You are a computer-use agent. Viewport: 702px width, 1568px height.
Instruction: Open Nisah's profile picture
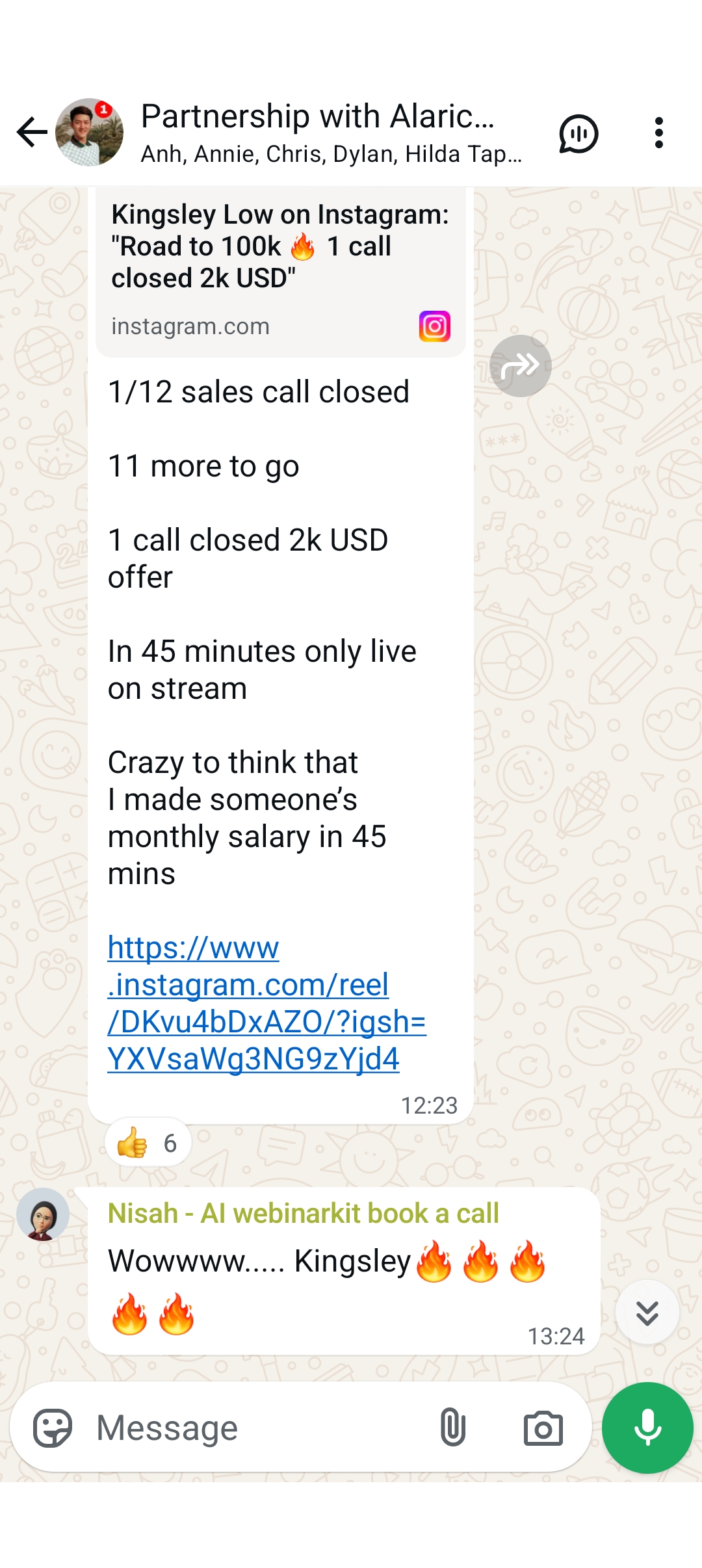click(x=43, y=1214)
